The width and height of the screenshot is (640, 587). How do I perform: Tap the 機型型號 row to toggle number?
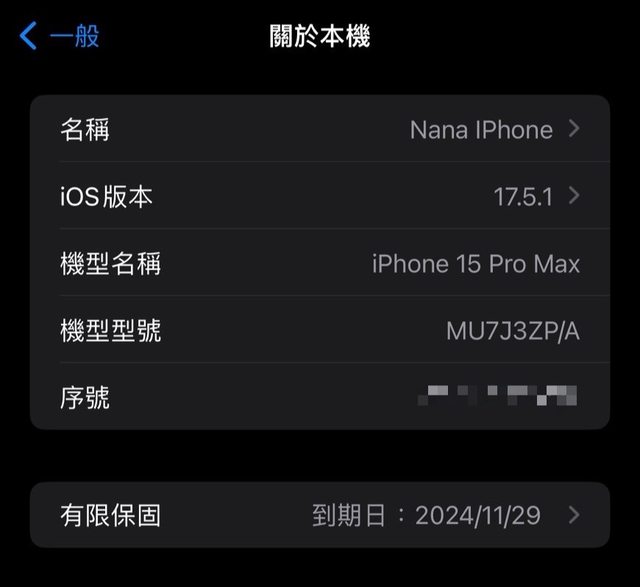(x=320, y=331)
